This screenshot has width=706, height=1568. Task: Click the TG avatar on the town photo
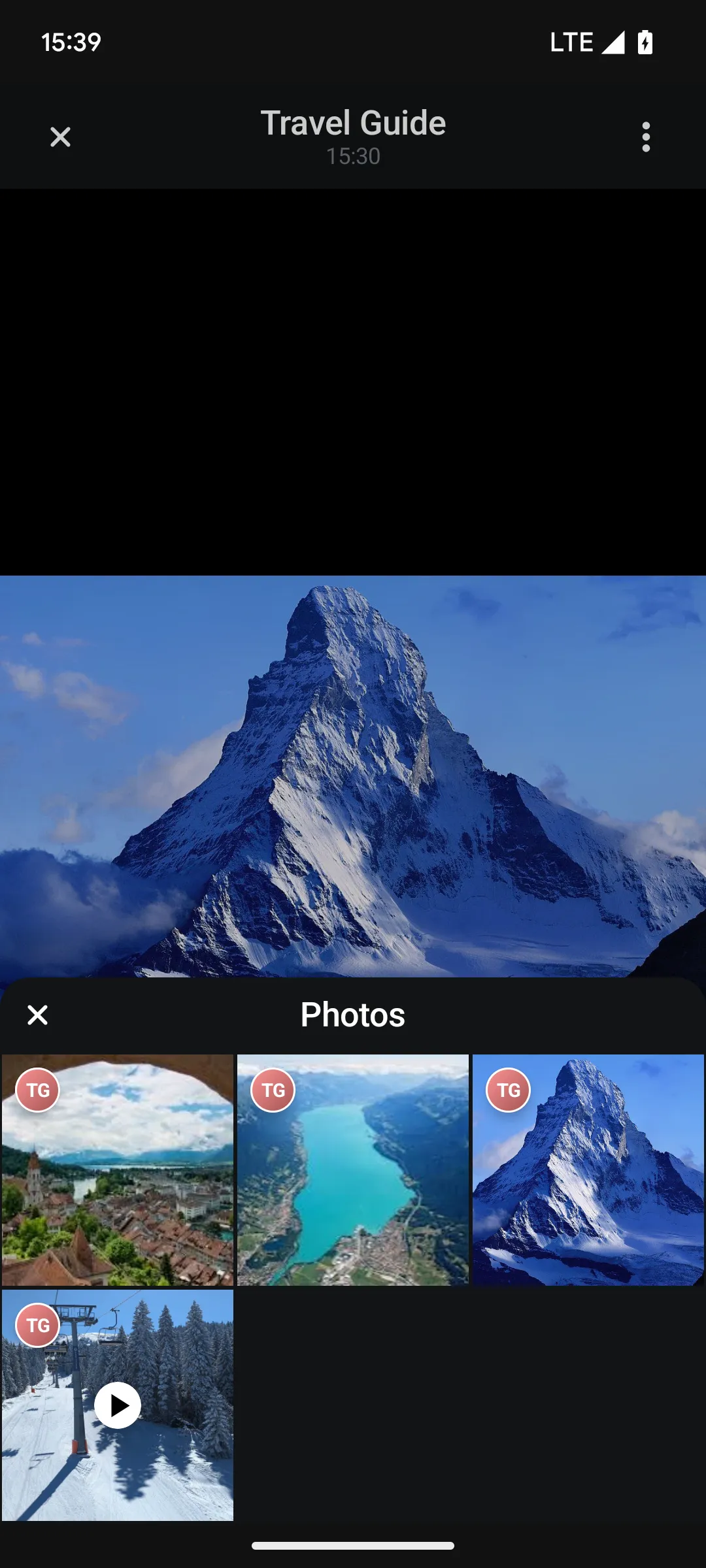tap(38, 1090)
